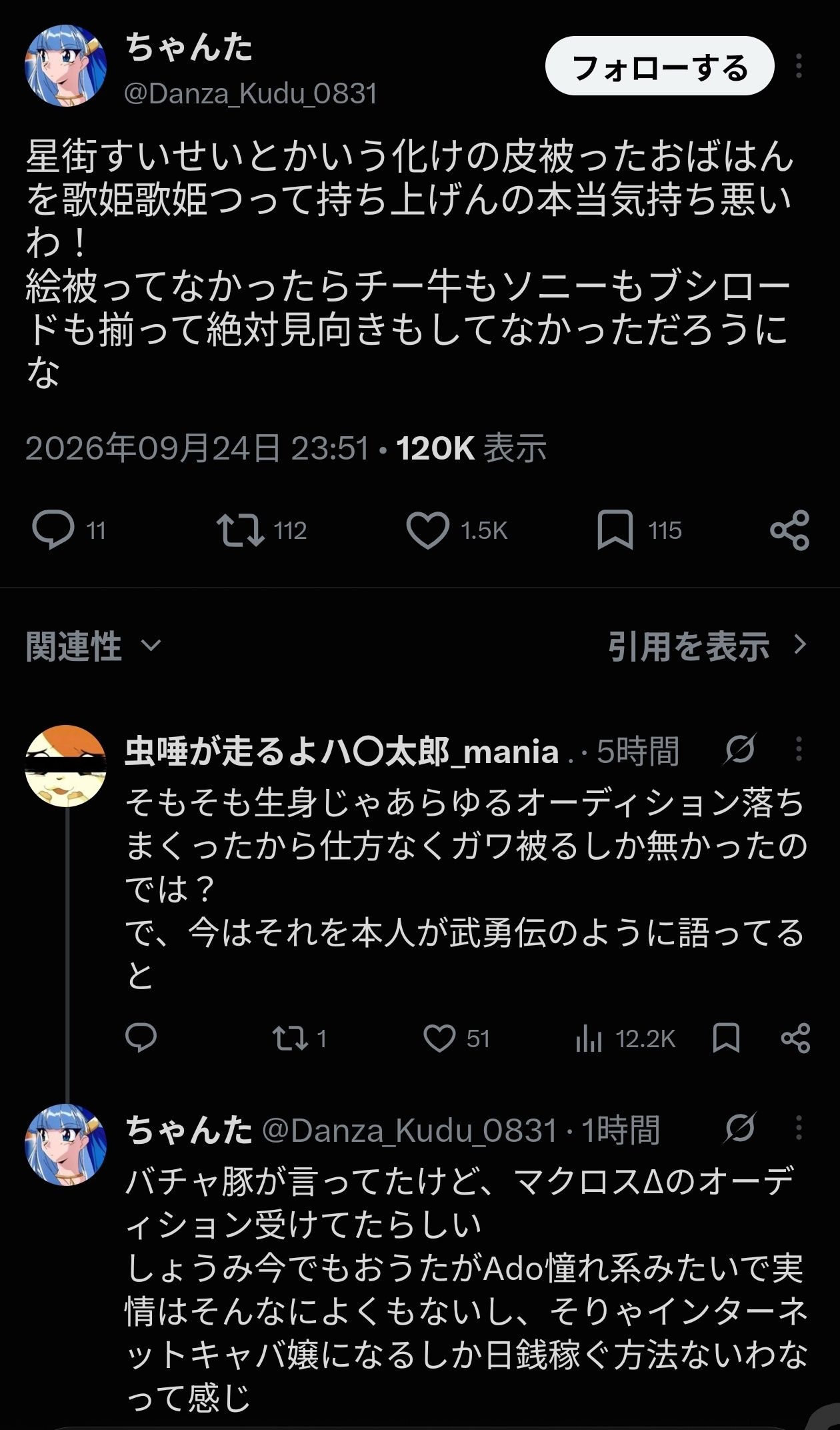Bookmark the main post
840x1430 pixels.
click(615, 530)
